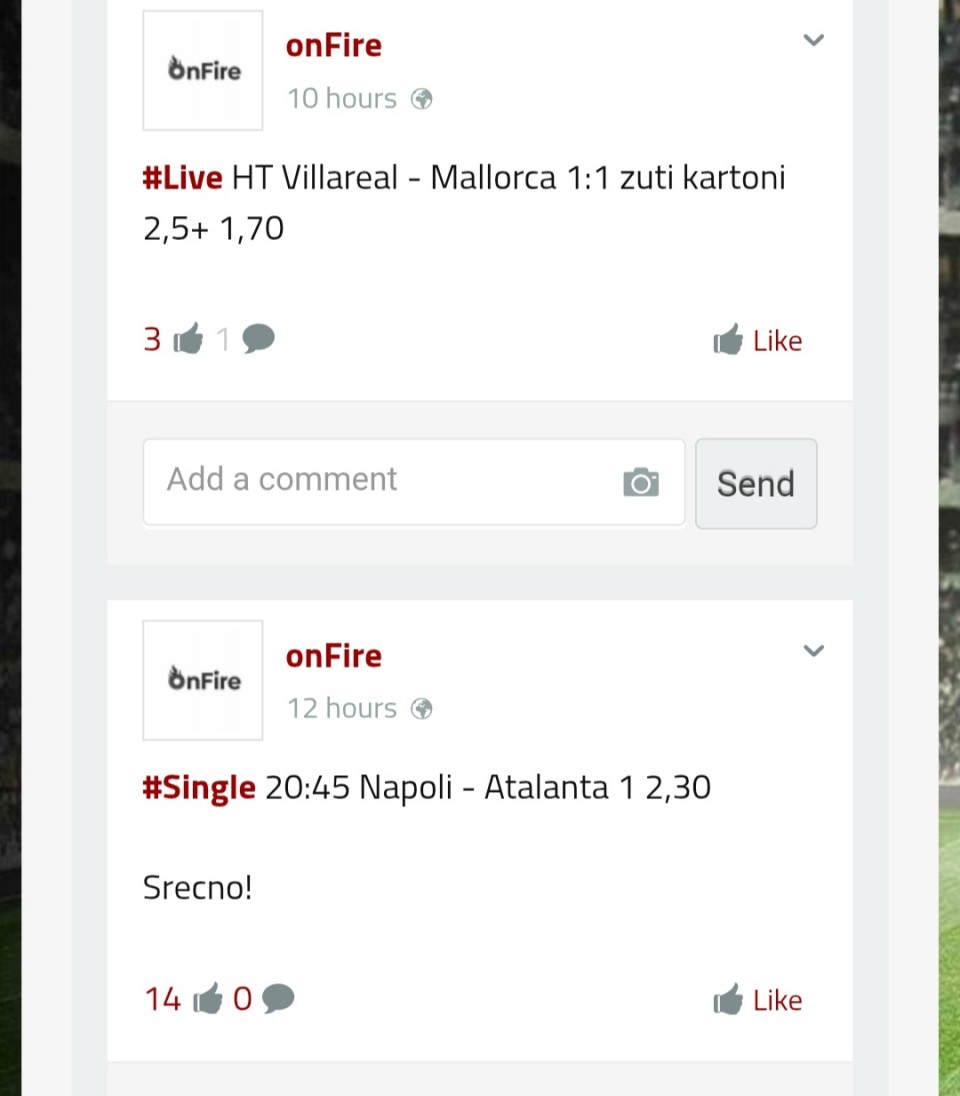Tap the onFire avatar on the Napoli post
This screenshot has width=960, height=1096.
(203, 680)
